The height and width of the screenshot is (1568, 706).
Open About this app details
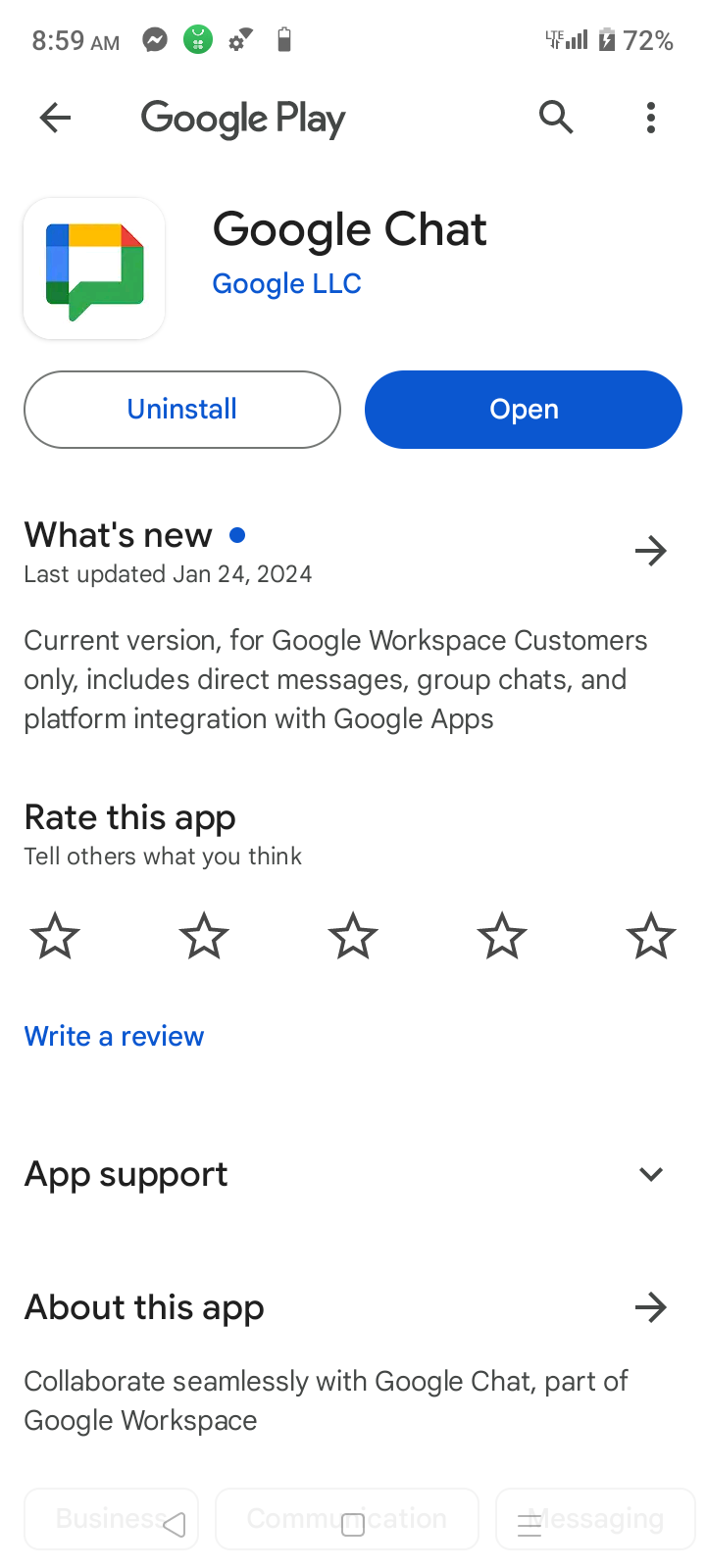click(651, 1307)
